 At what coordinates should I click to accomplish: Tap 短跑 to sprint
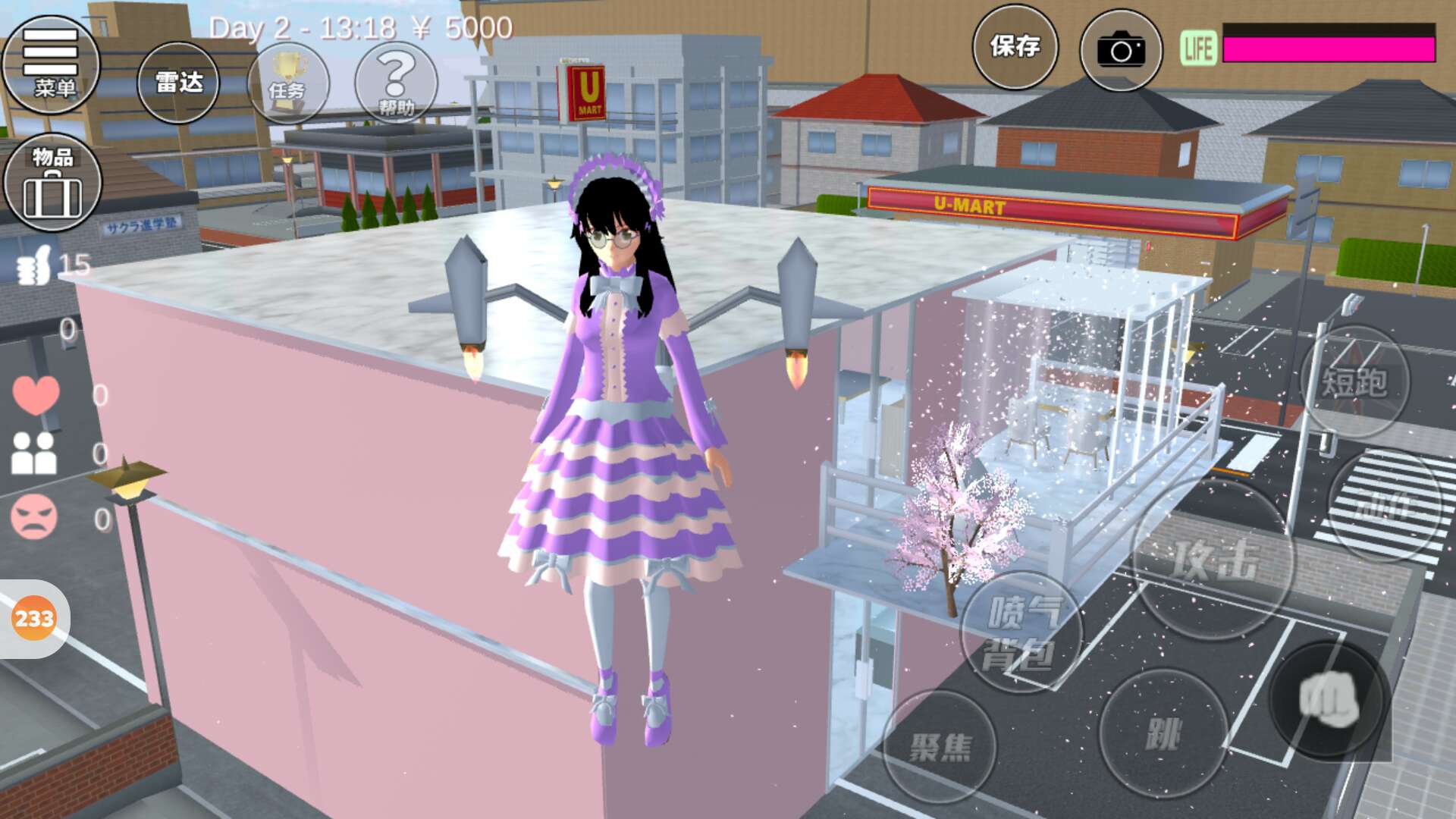[x=1354, y=381]
